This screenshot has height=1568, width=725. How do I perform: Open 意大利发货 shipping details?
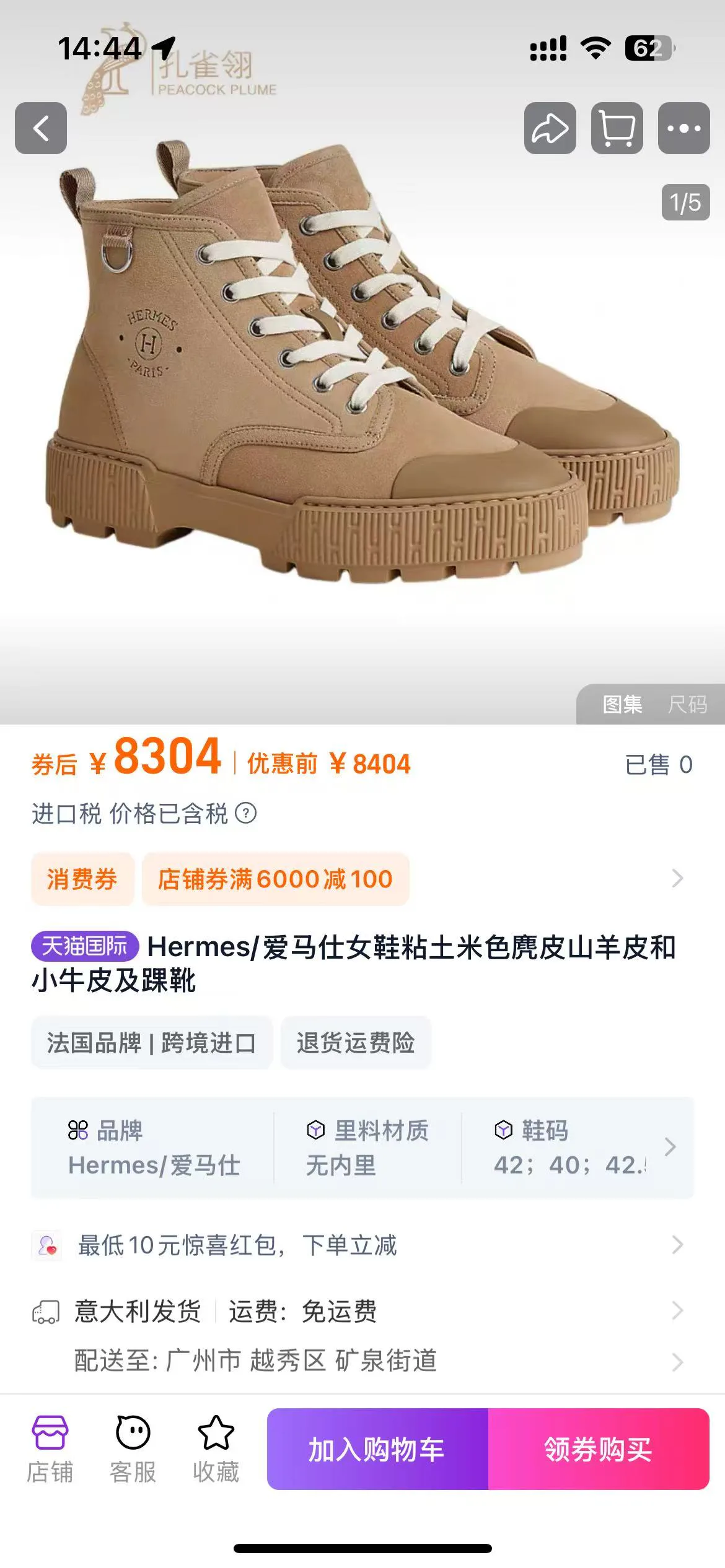click(362, 1311)
